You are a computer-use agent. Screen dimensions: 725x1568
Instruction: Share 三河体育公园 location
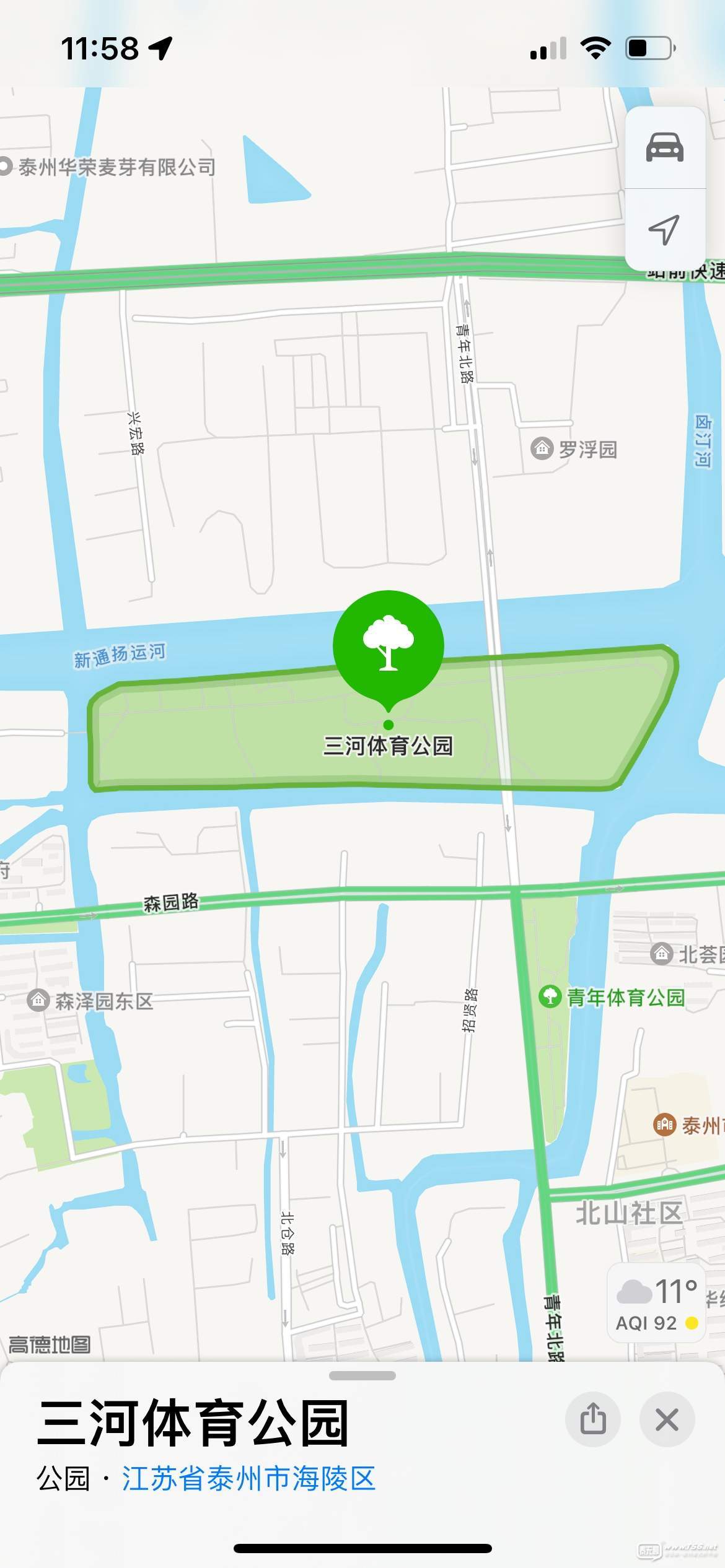pyautogui.click(x=593, y=1419)
